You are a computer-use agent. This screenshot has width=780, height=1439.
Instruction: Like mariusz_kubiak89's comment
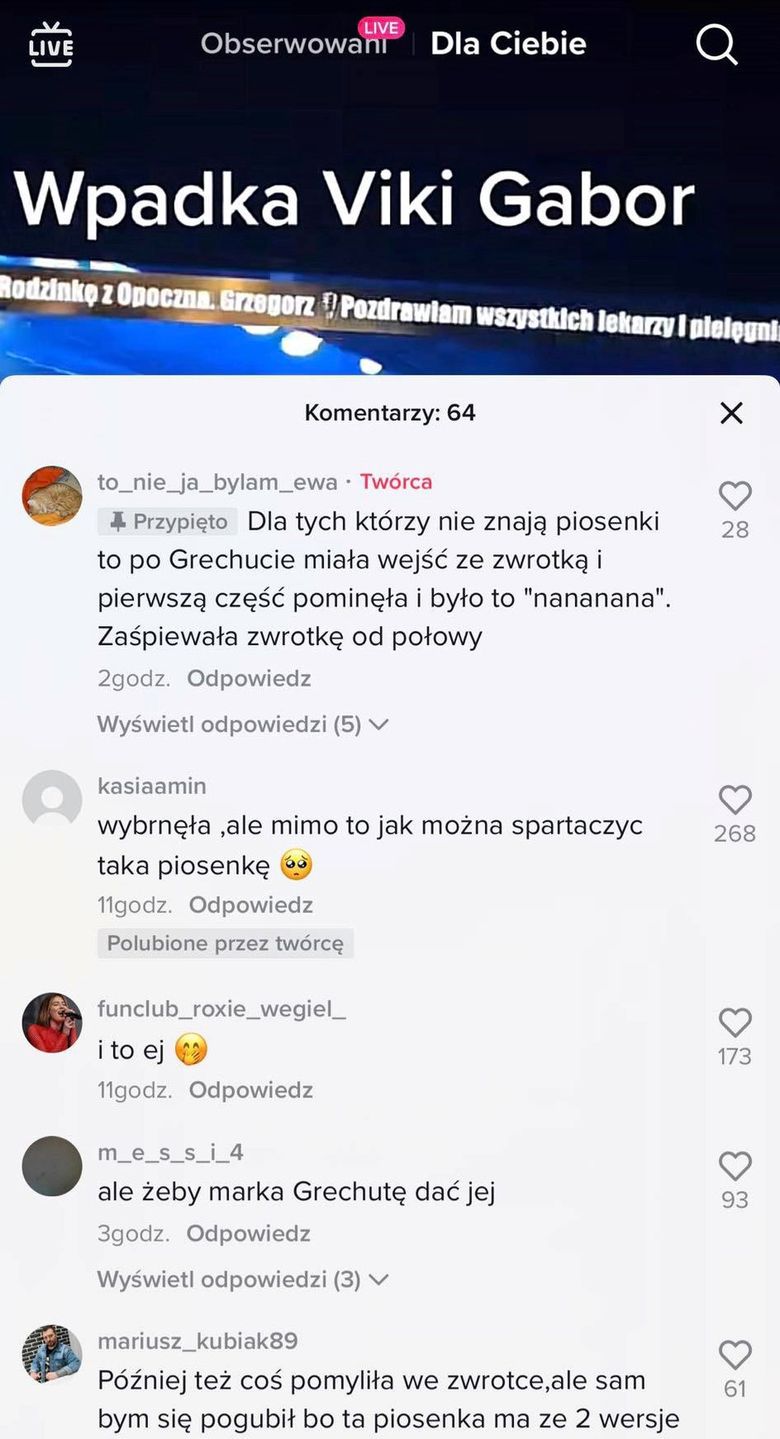click(735, 1356)
